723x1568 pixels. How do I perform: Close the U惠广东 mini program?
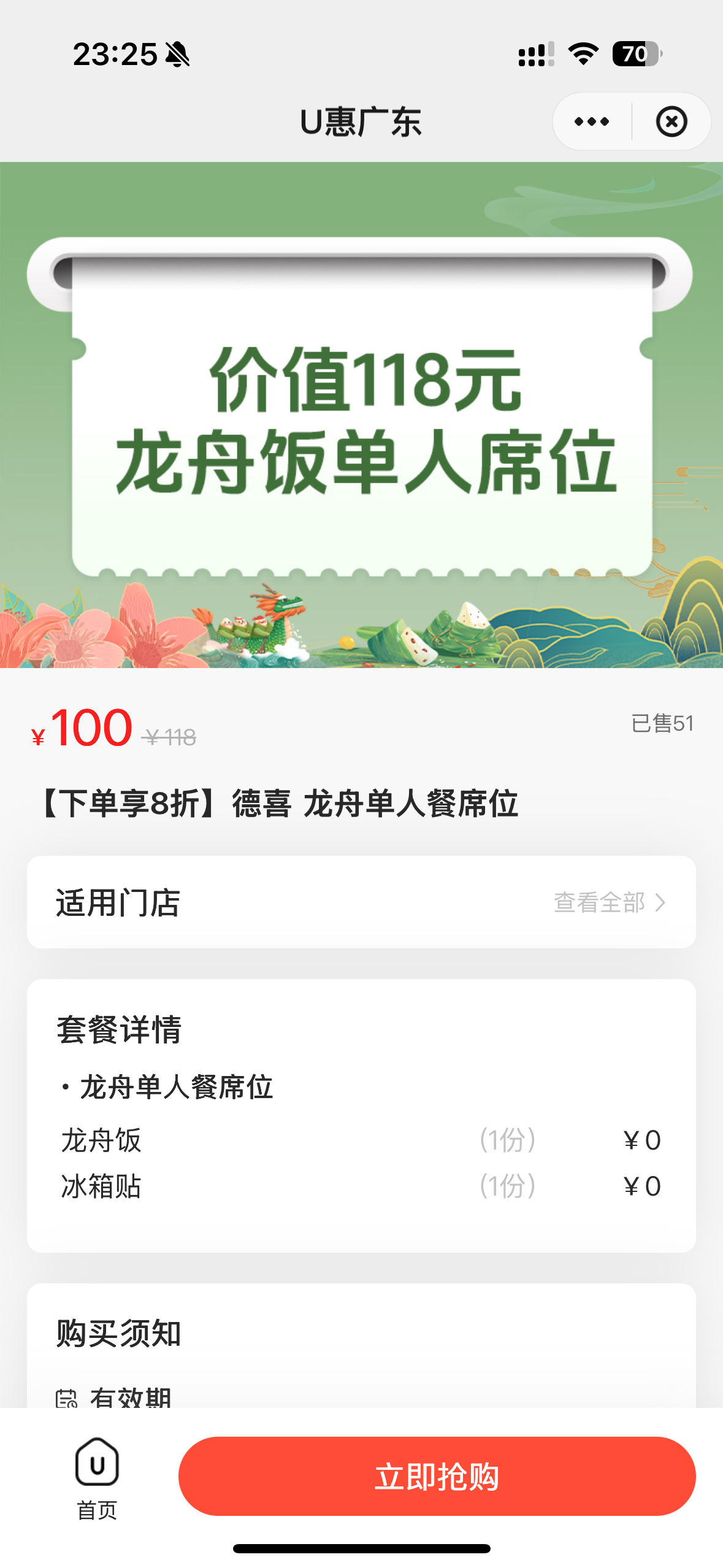[x=671, y=121]
